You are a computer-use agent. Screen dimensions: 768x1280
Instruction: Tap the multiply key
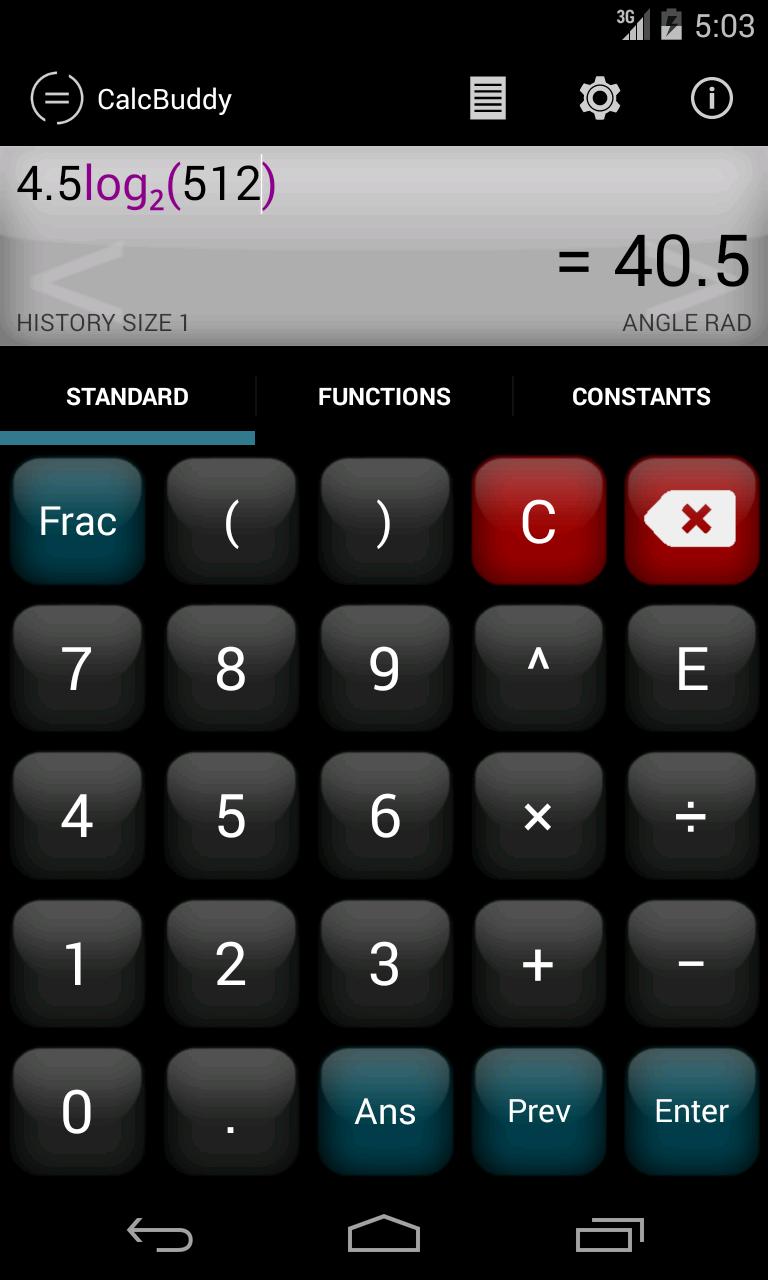coord(538,816)
